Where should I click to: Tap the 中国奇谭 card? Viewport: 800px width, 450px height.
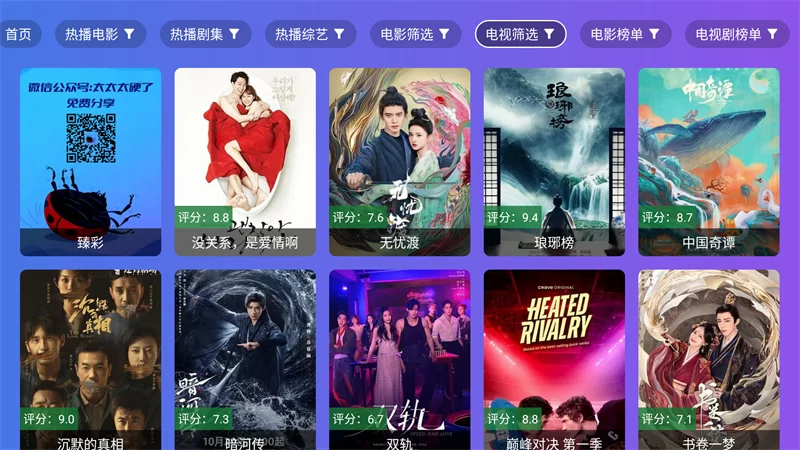click(709, 160)
